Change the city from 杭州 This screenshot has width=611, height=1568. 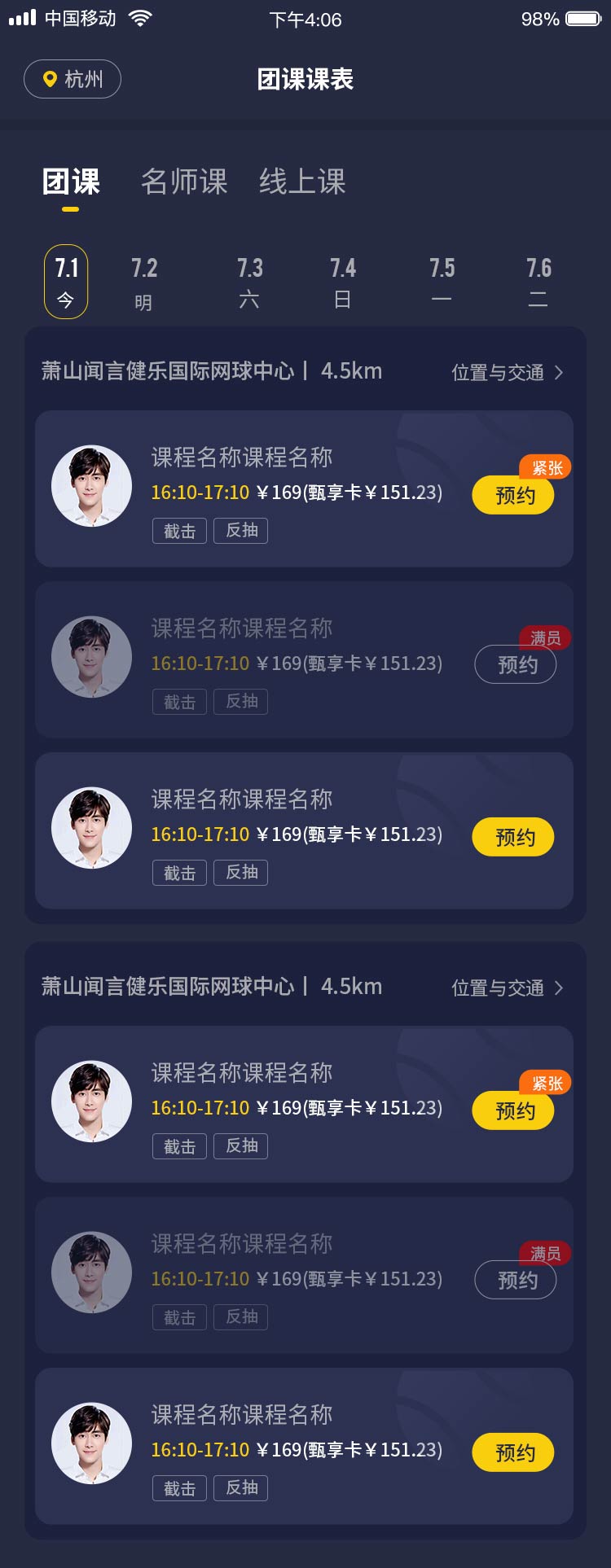point(73,79)
